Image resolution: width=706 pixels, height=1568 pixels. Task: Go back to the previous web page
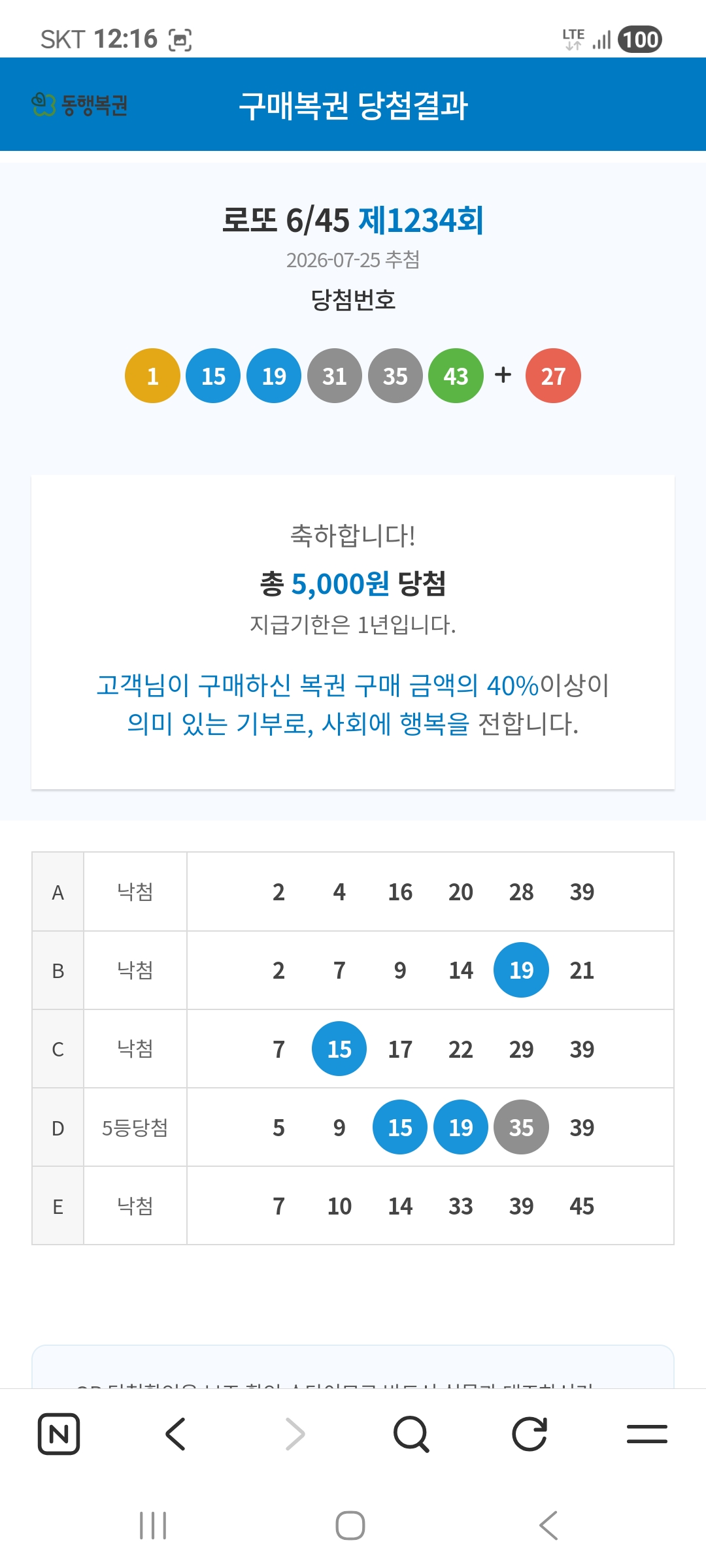[176, 1434]
